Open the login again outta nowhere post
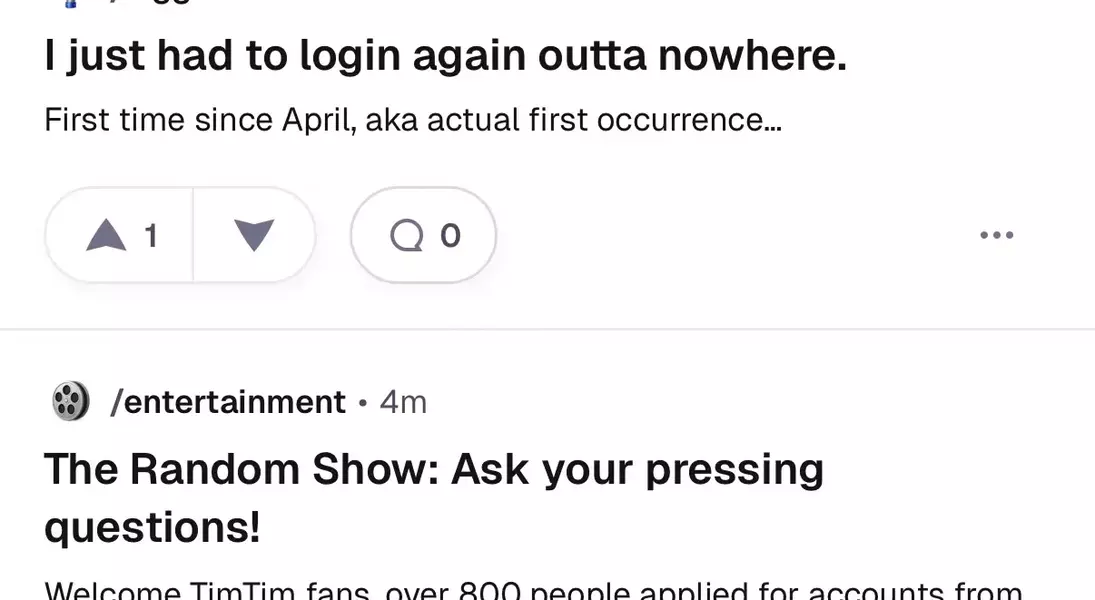 [445, 57]
